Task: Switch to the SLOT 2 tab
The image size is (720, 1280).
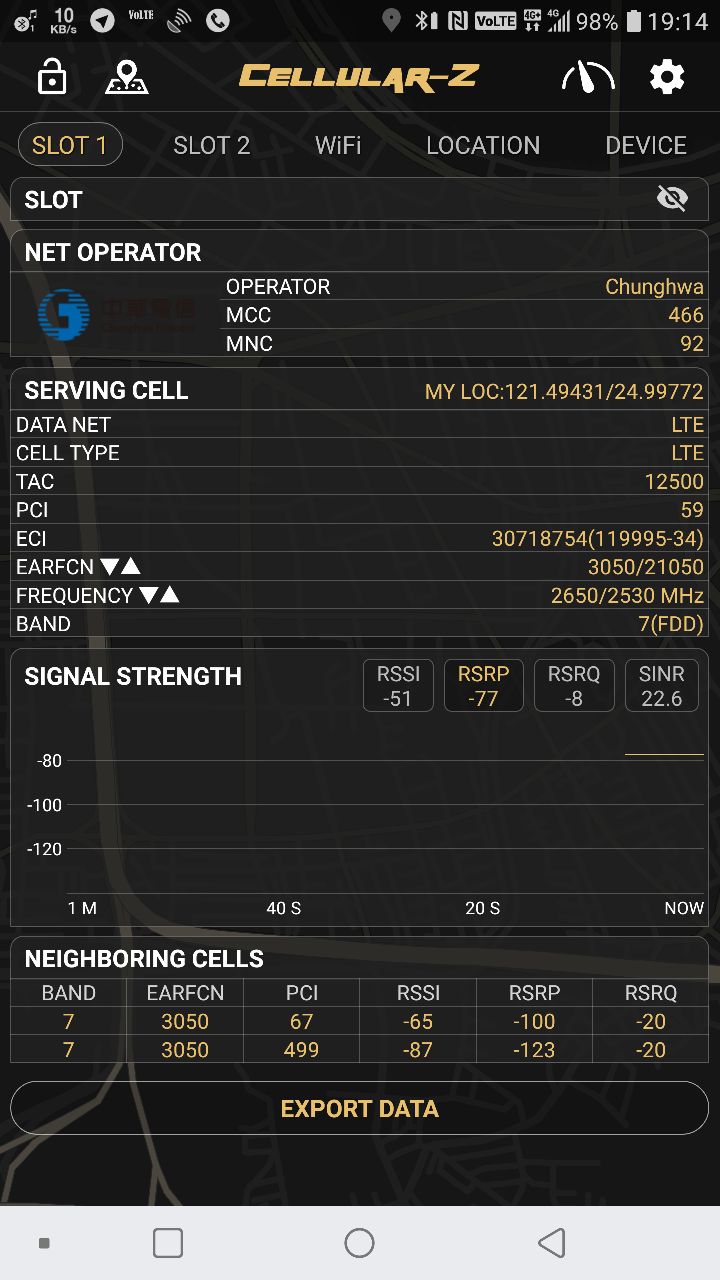Action: (211, 145)
